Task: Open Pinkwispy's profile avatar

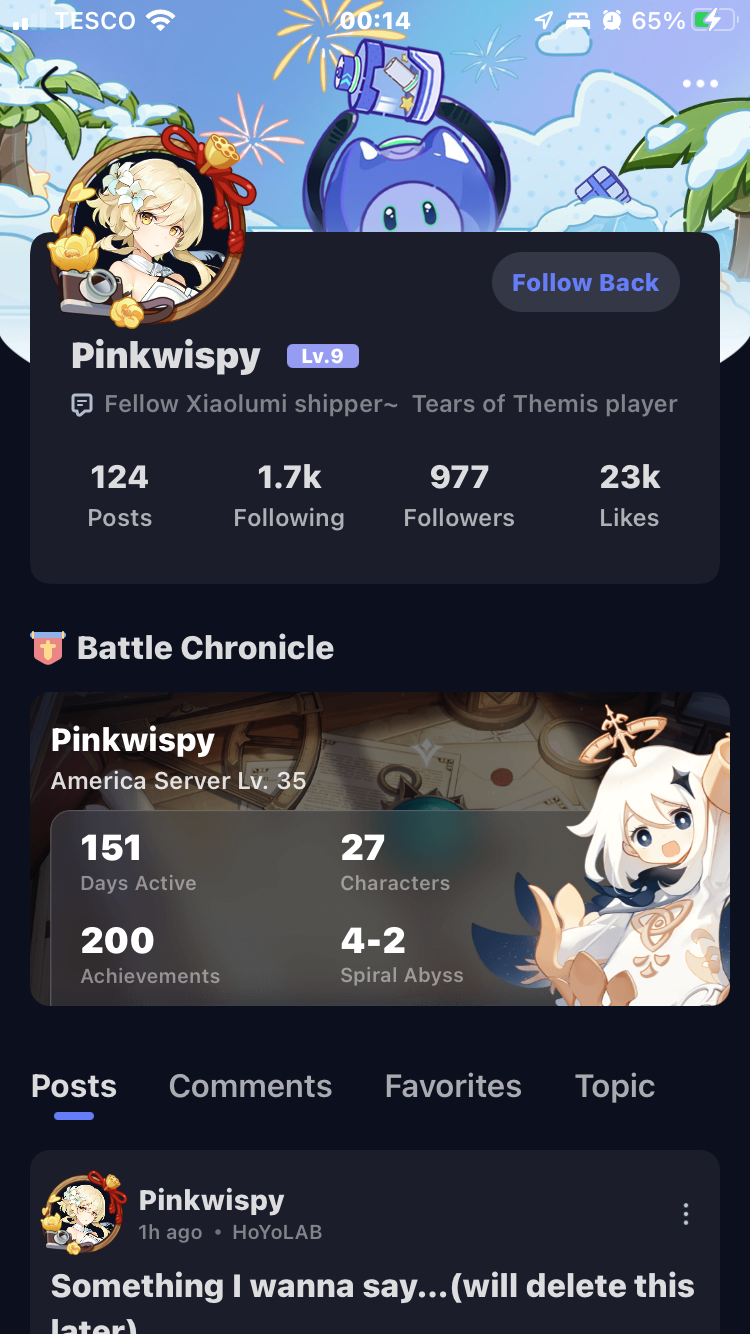Action: [x=150, y=230]
